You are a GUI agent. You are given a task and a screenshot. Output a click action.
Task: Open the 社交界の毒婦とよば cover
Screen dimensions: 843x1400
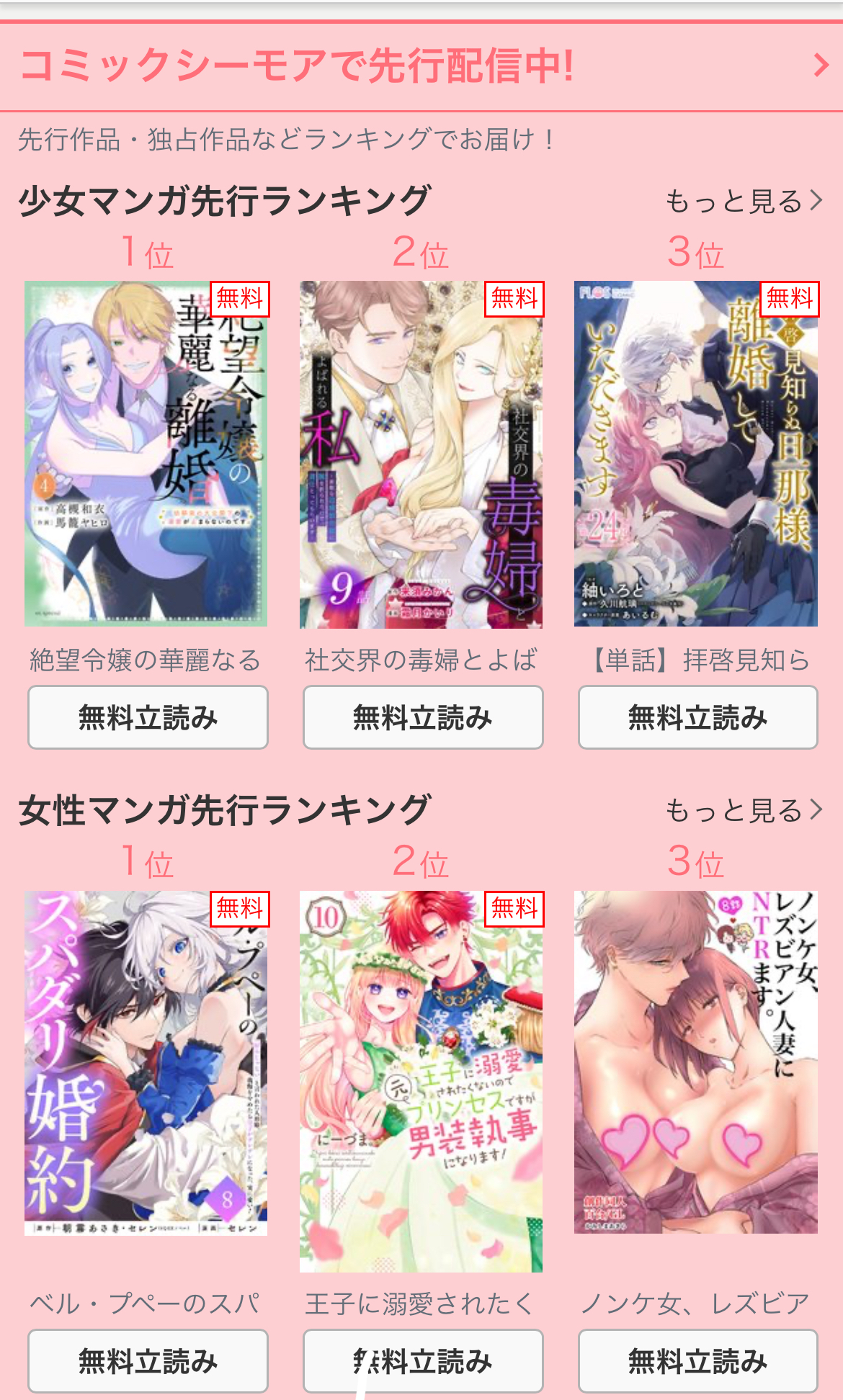tap(421, 454)
